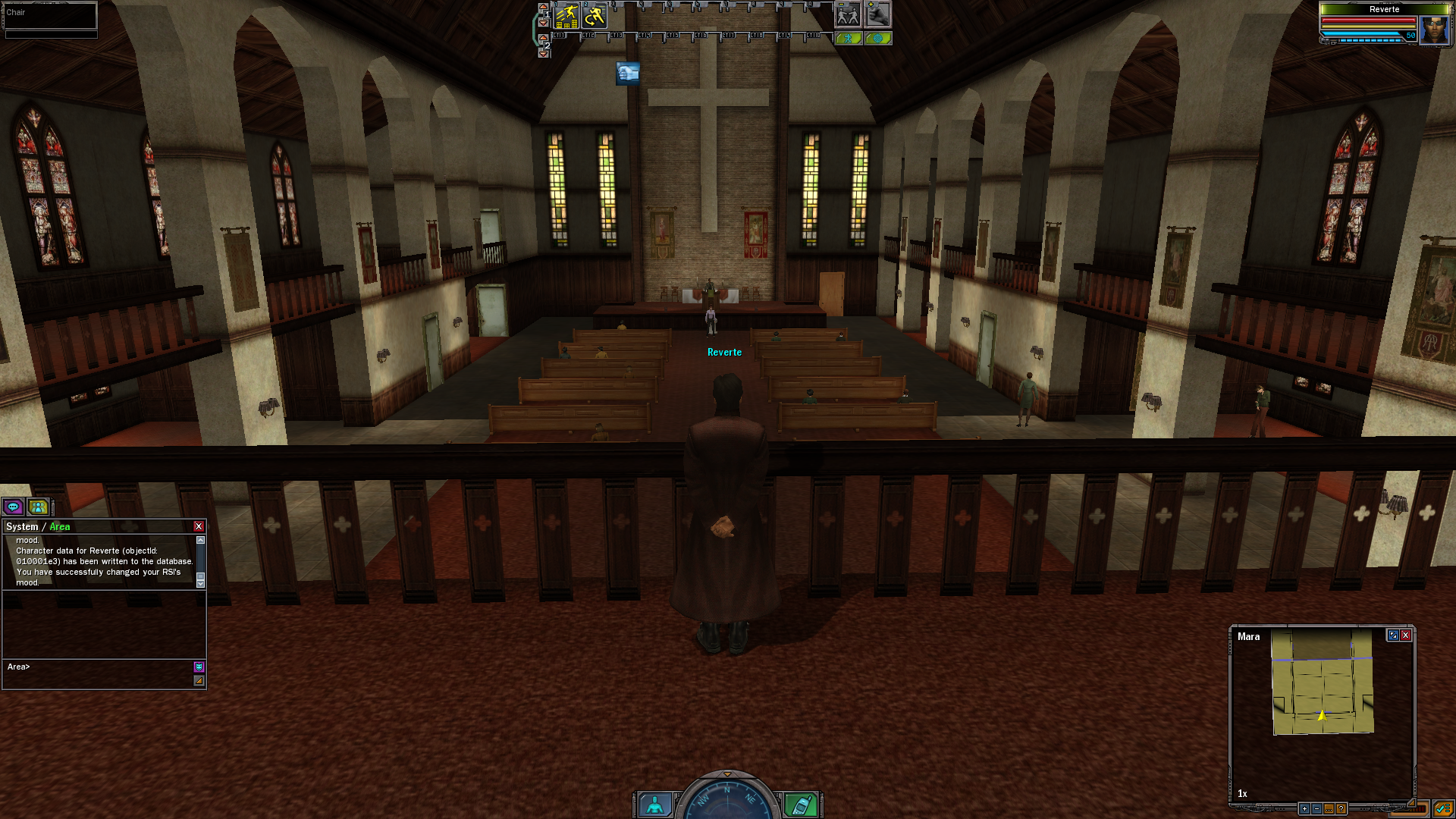Close the System / Area chat window
Screen dimensions: 1456x819
tap(199, 526)
